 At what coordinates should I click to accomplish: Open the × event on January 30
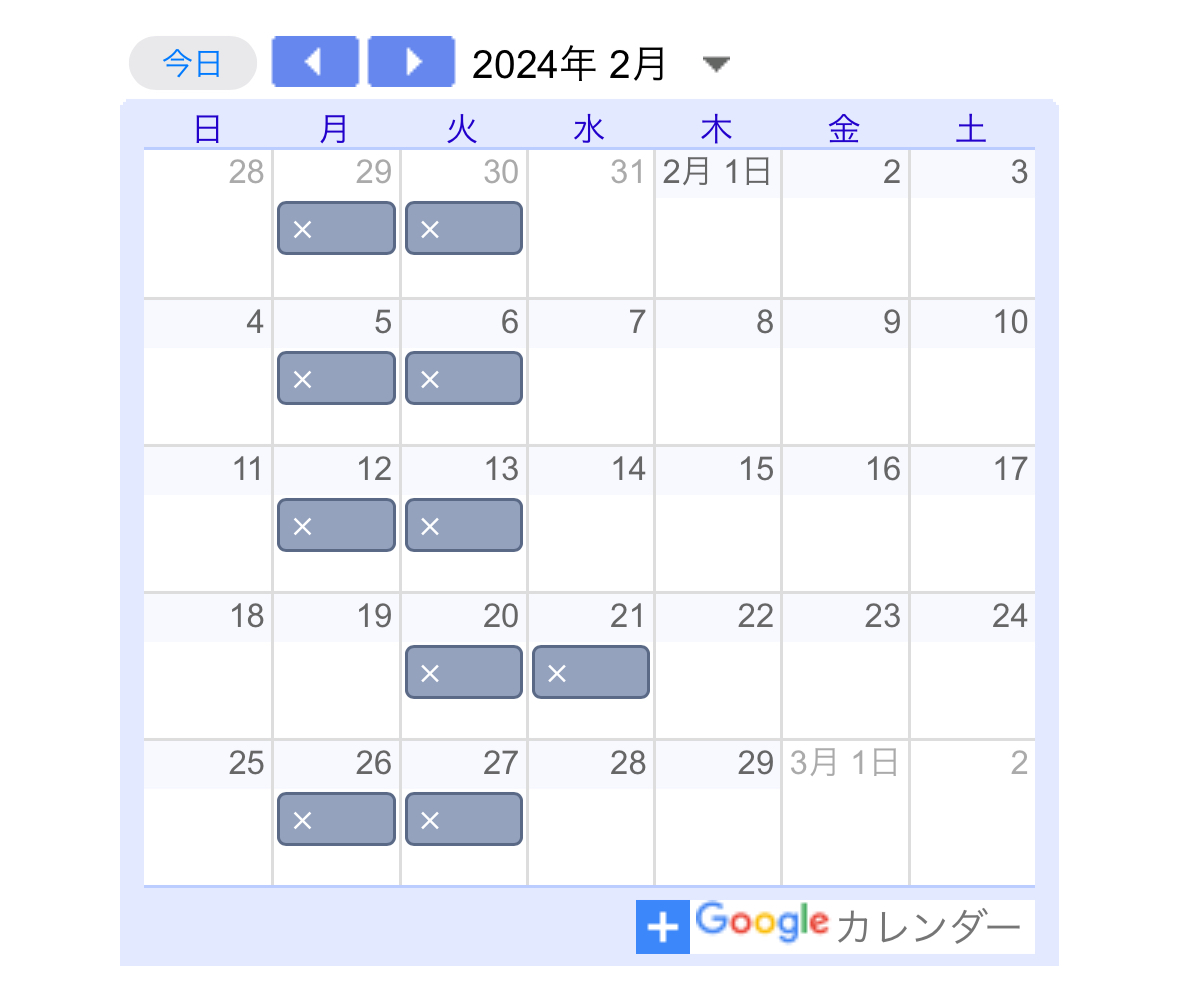(x=464, y=229)
